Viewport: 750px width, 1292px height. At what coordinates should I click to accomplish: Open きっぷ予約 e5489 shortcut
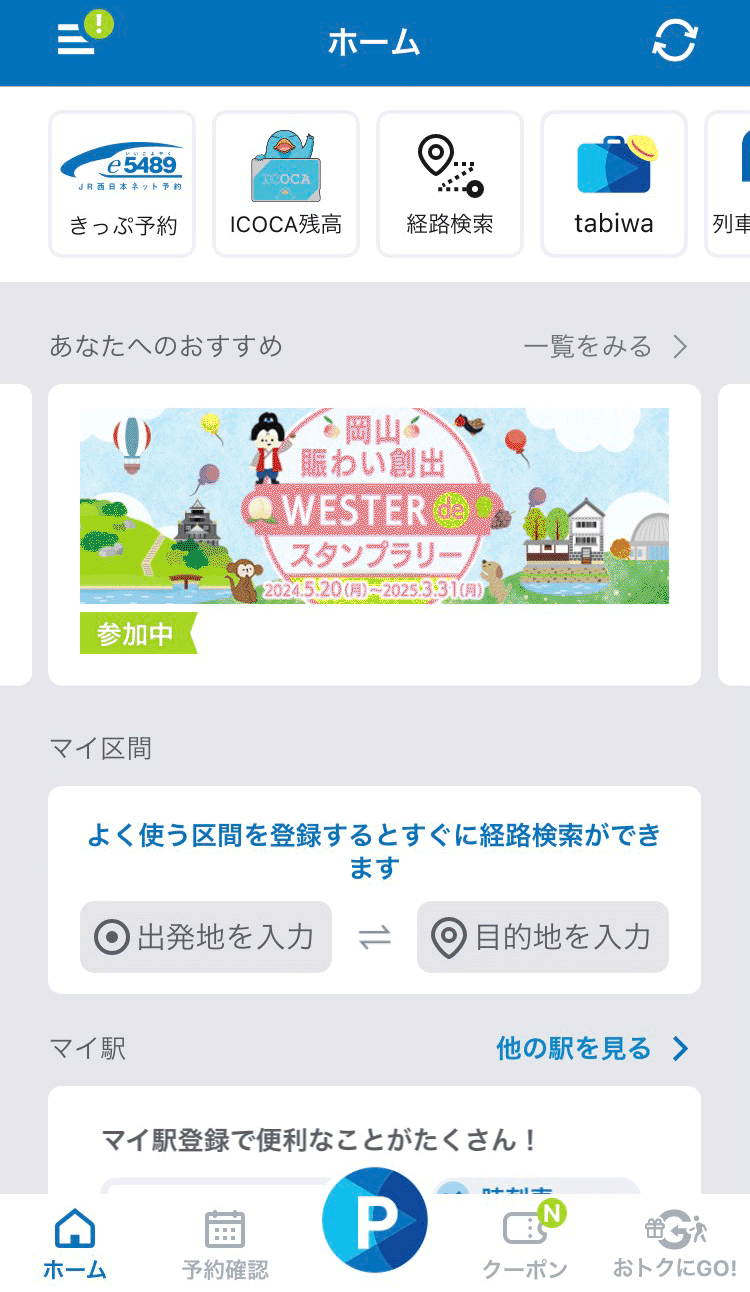pos(122,185)
